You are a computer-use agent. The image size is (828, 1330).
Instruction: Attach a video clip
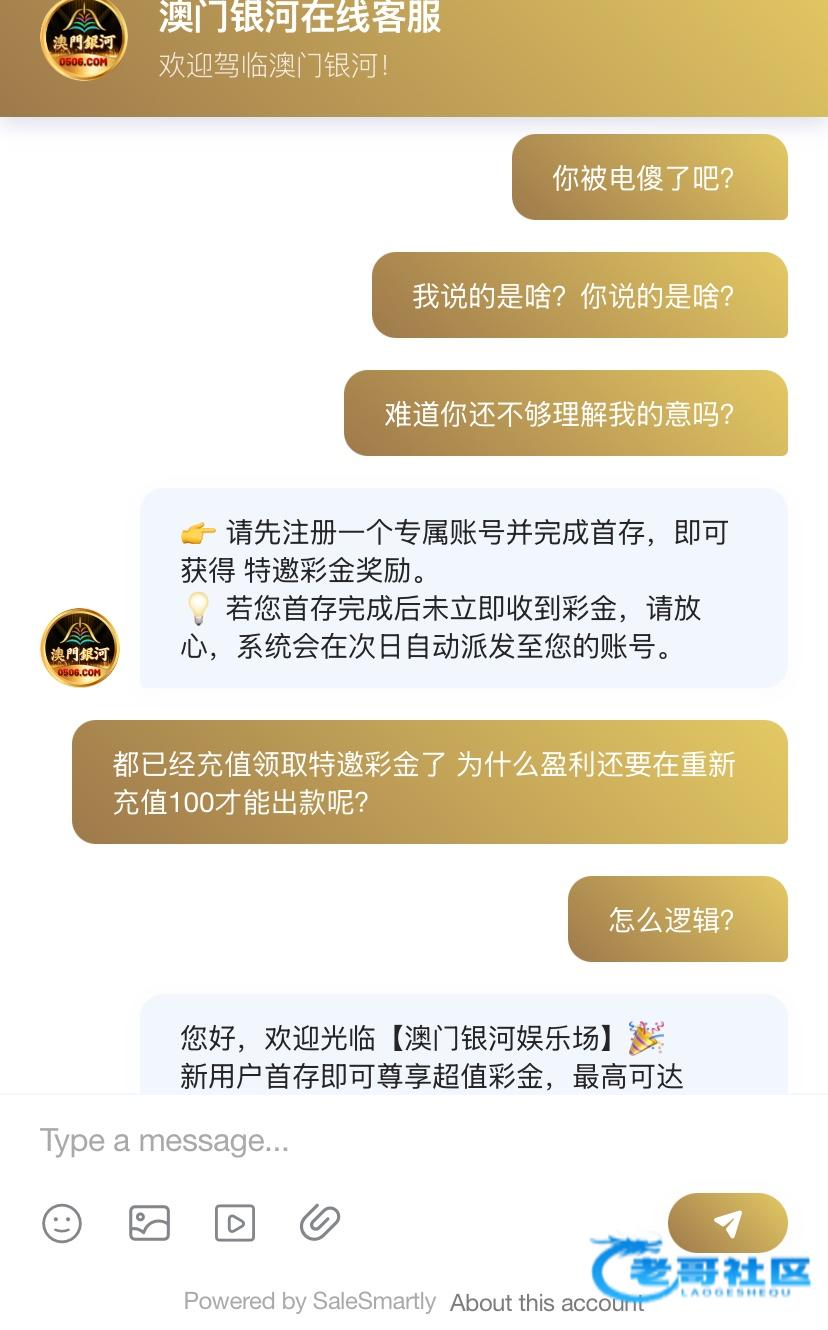[x=235, y=1223]
